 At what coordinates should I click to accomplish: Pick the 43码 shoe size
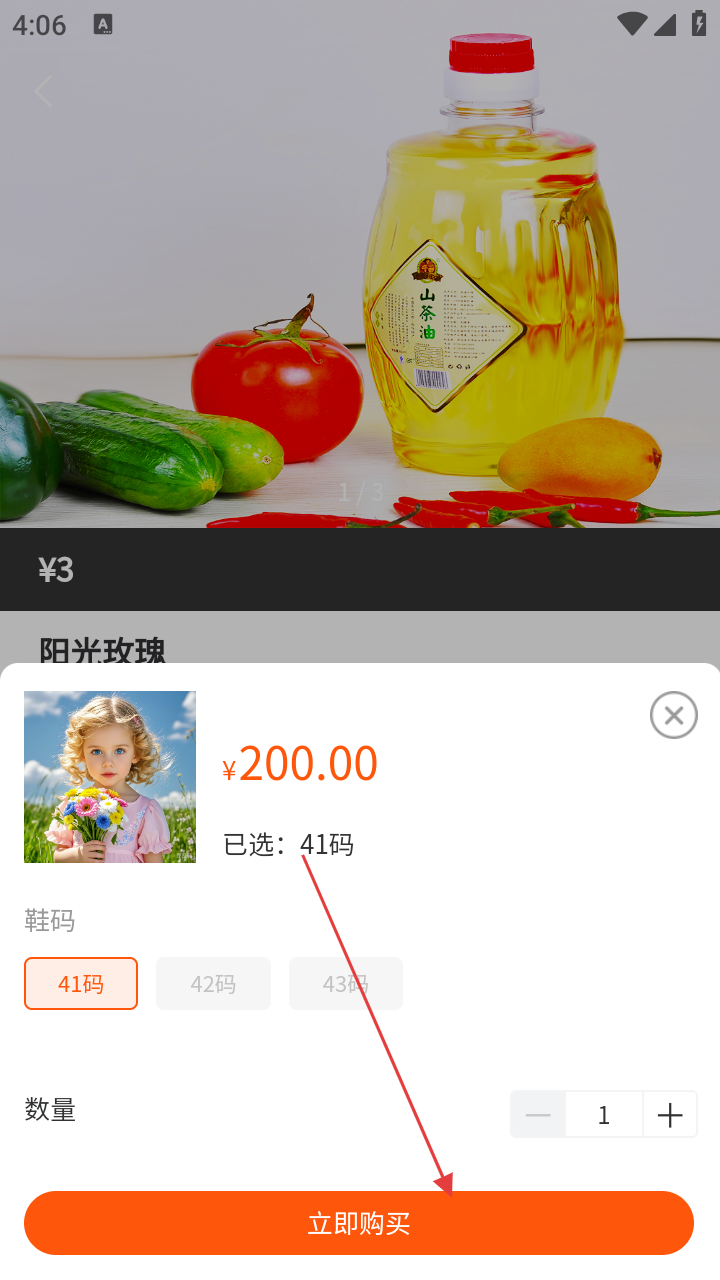(345, 984)
